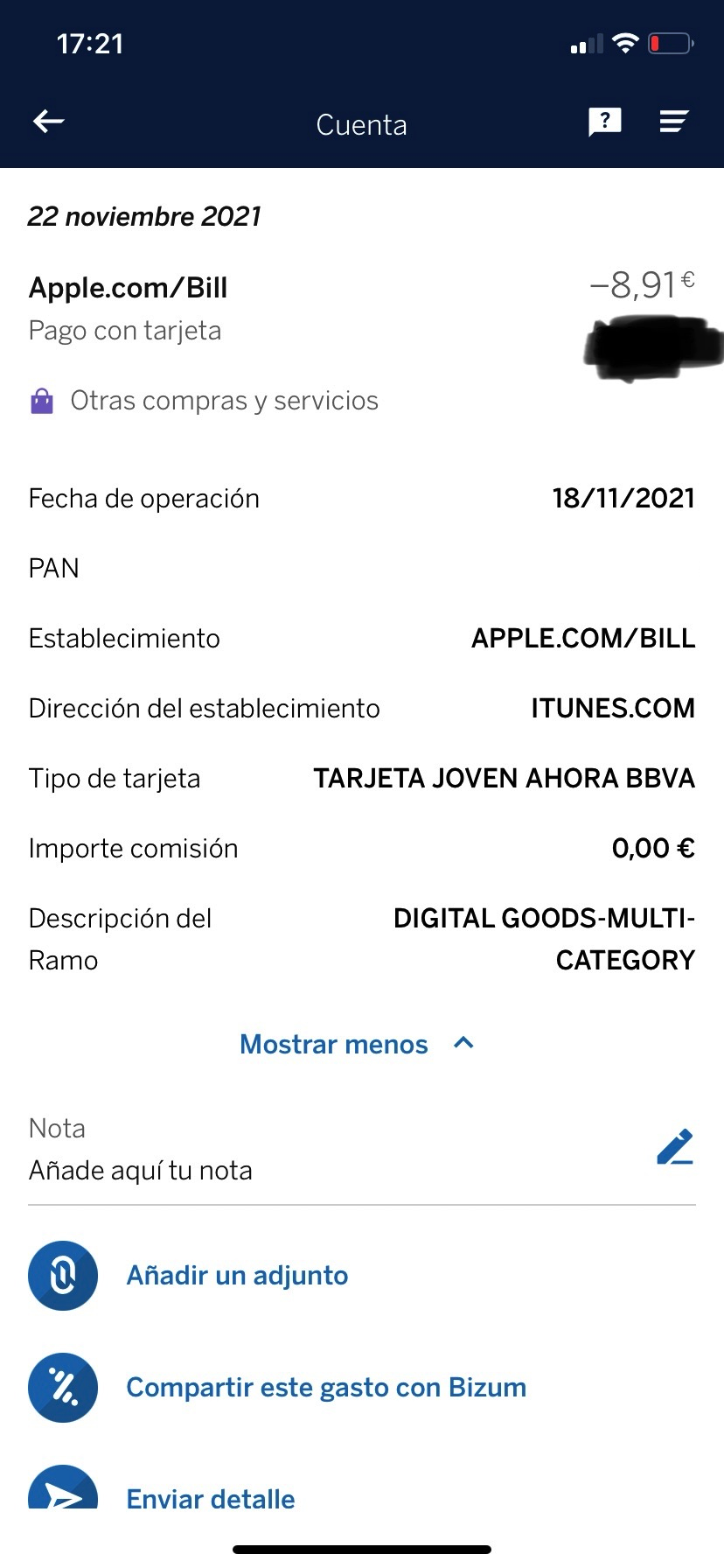Choose Compartir este gasto con Bizum
Image resolution: width=724 pixels, height=1568 pixels.
[326, 1387]
